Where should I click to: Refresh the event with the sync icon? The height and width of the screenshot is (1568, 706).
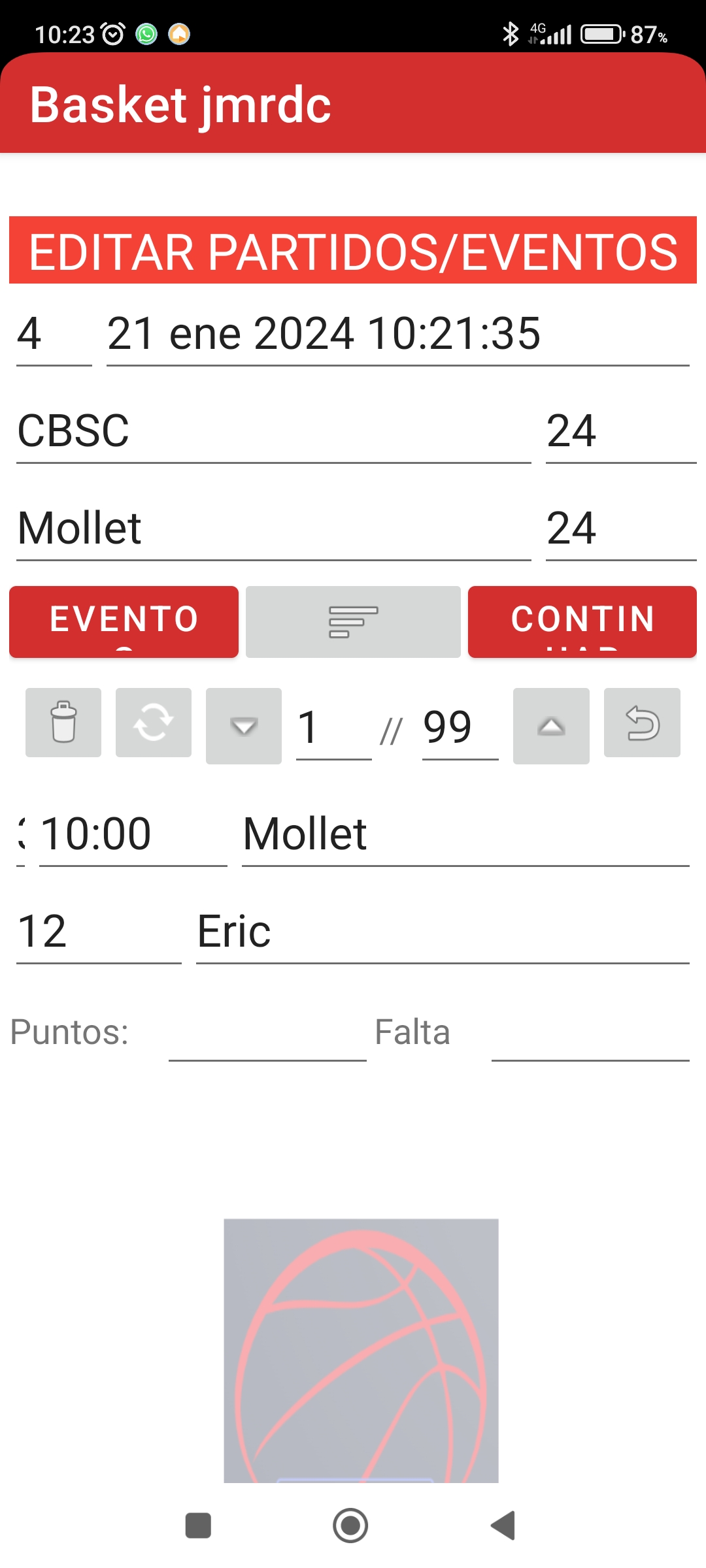[154, 723]
